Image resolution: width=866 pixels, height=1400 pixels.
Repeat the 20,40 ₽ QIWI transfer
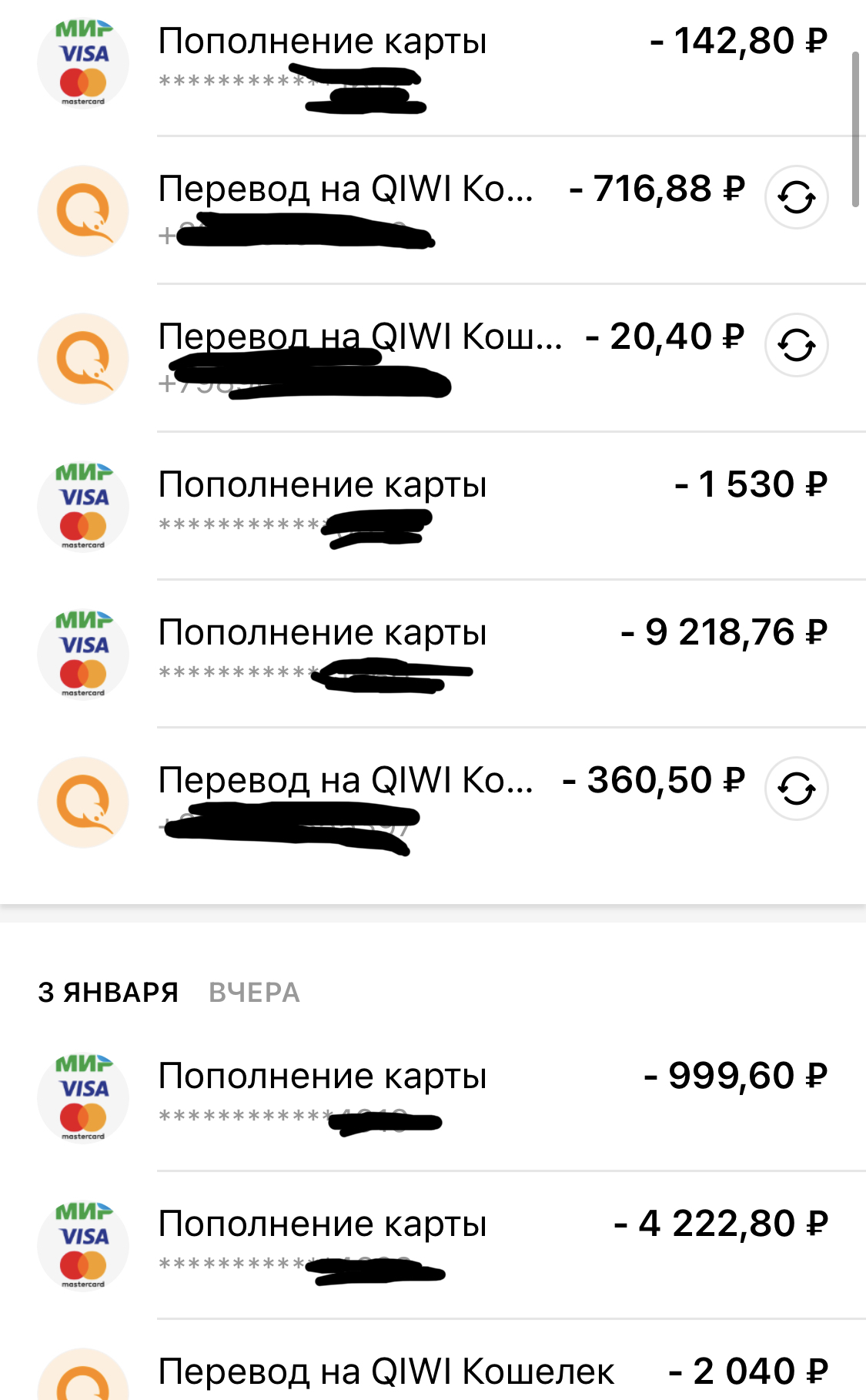click(x=796, y=345)
